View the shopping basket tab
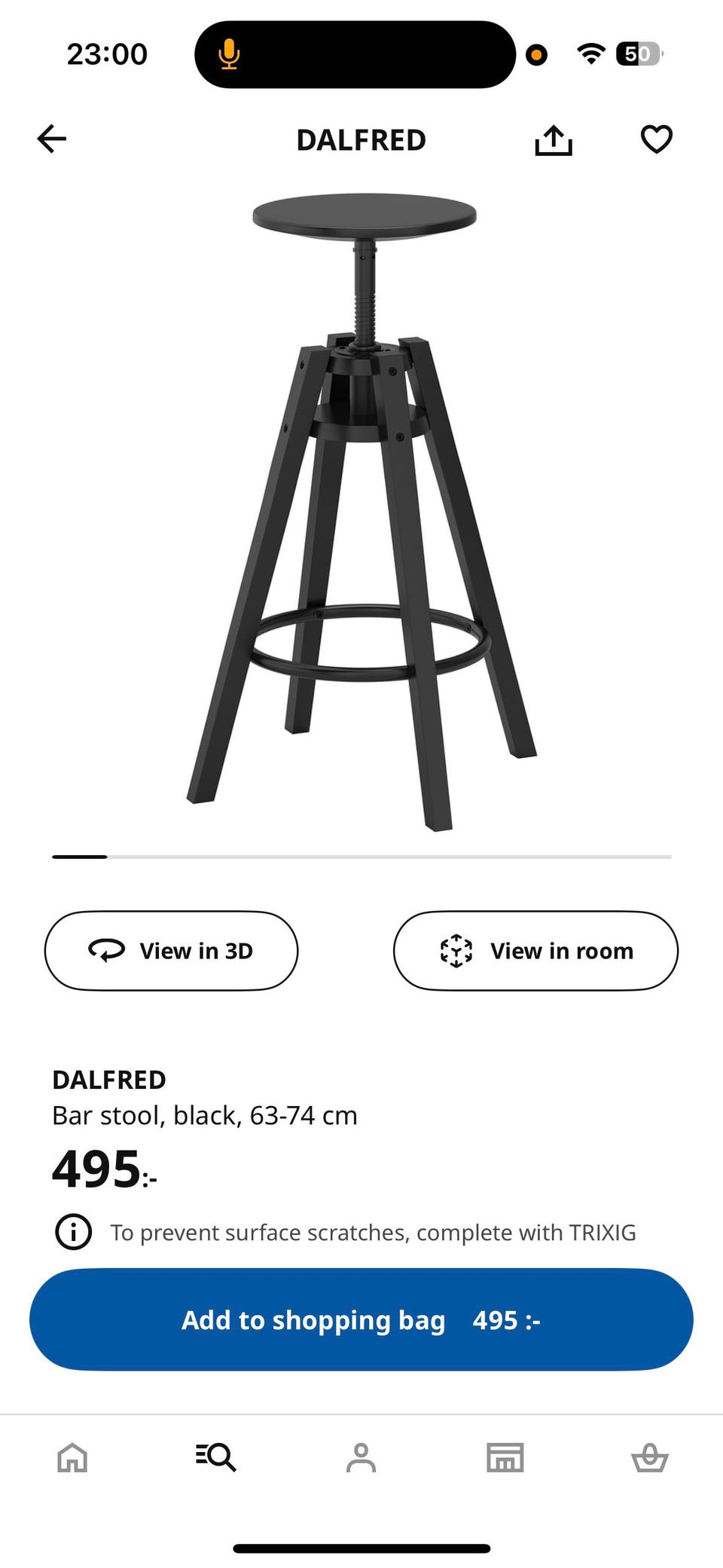Image resolution: width=723 pixels, height=1568 pixels. (649, 1457)
